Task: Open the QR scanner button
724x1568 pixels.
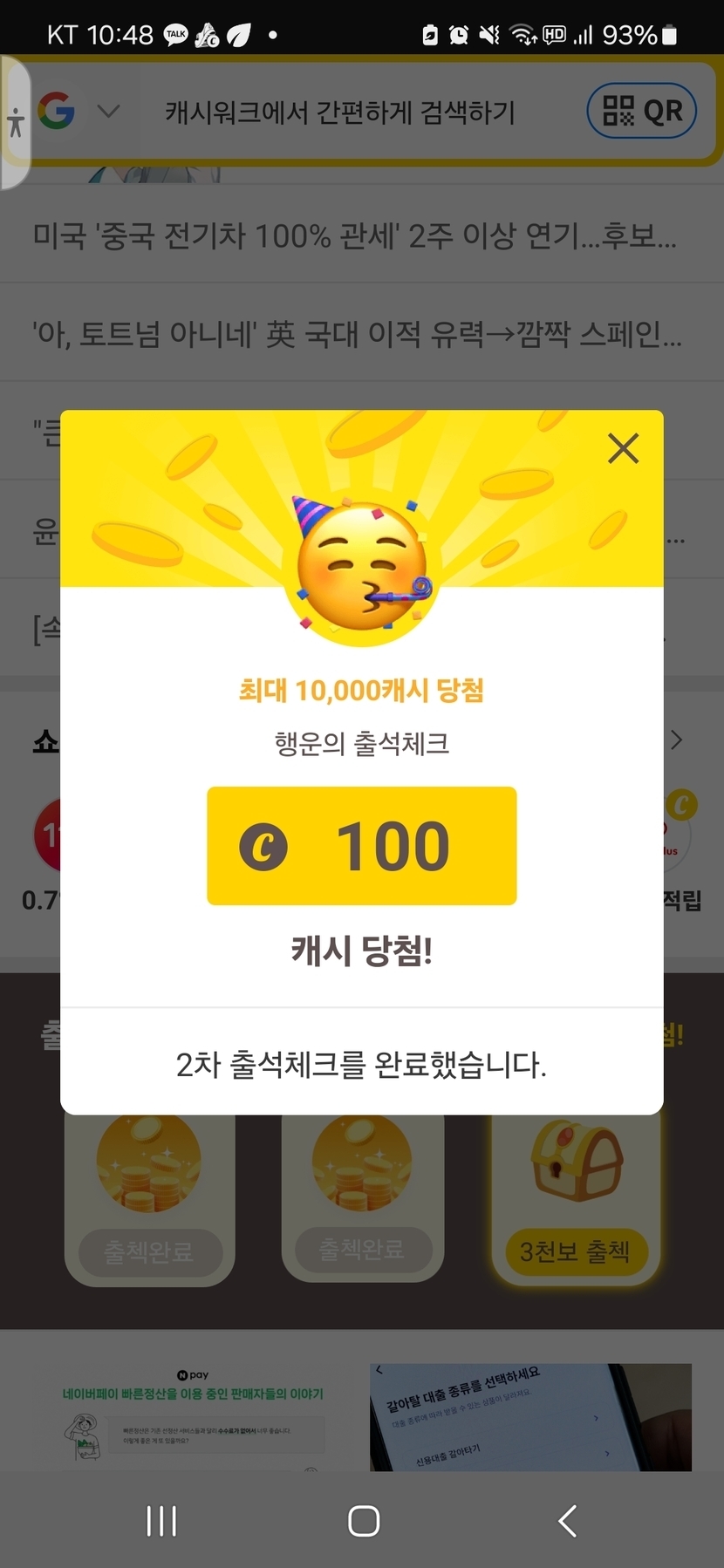Action: (642, 111)
